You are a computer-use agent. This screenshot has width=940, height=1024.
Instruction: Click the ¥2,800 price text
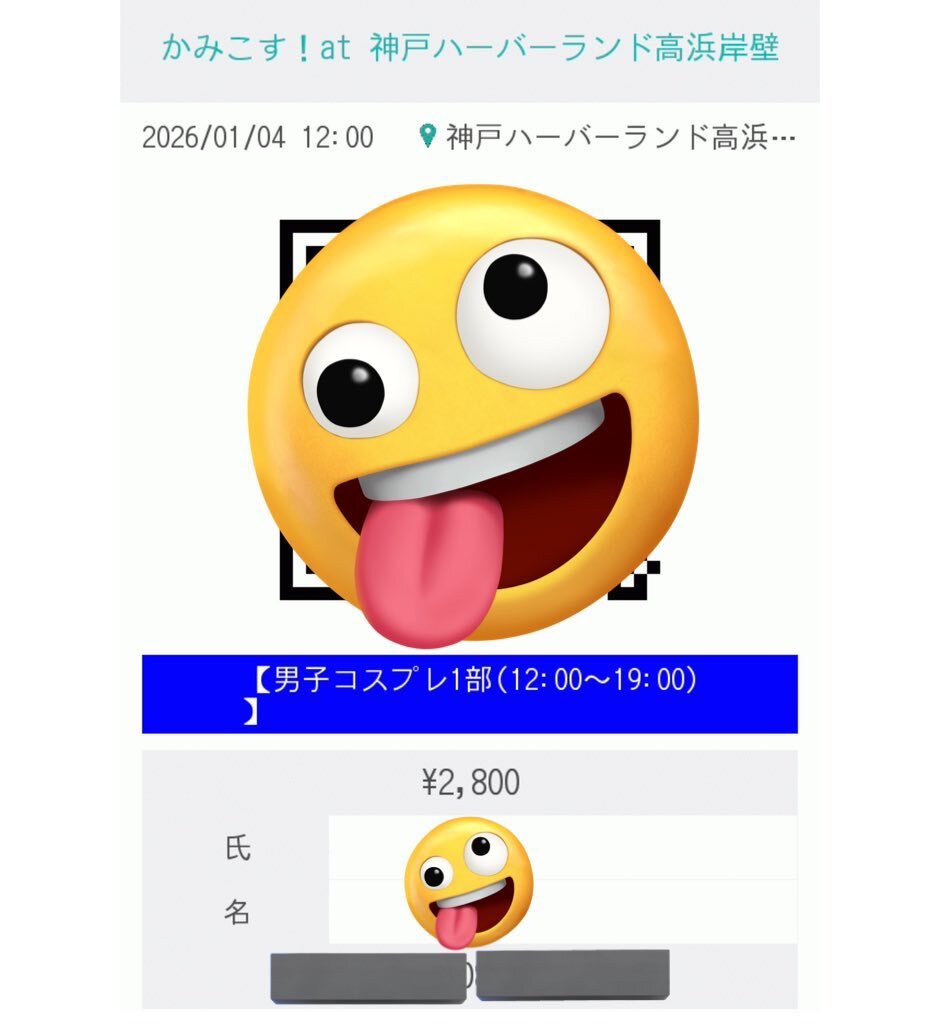tap(470, 782)
